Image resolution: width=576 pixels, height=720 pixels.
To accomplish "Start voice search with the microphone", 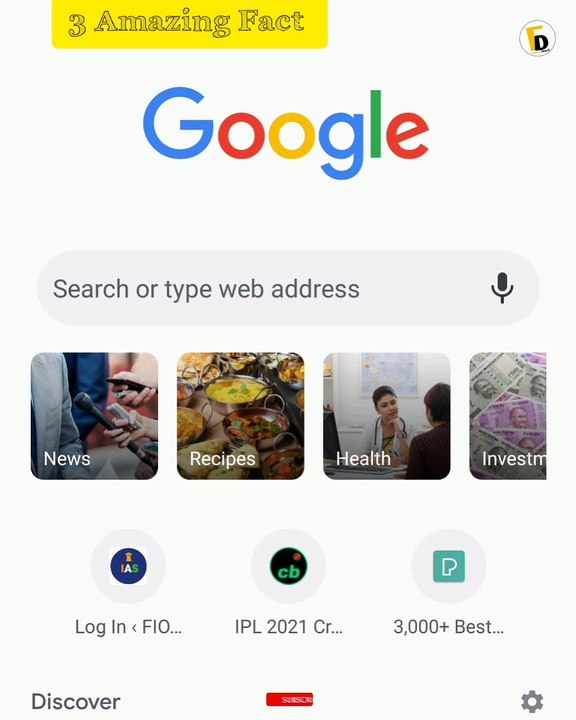I will (x=502, y=288).
